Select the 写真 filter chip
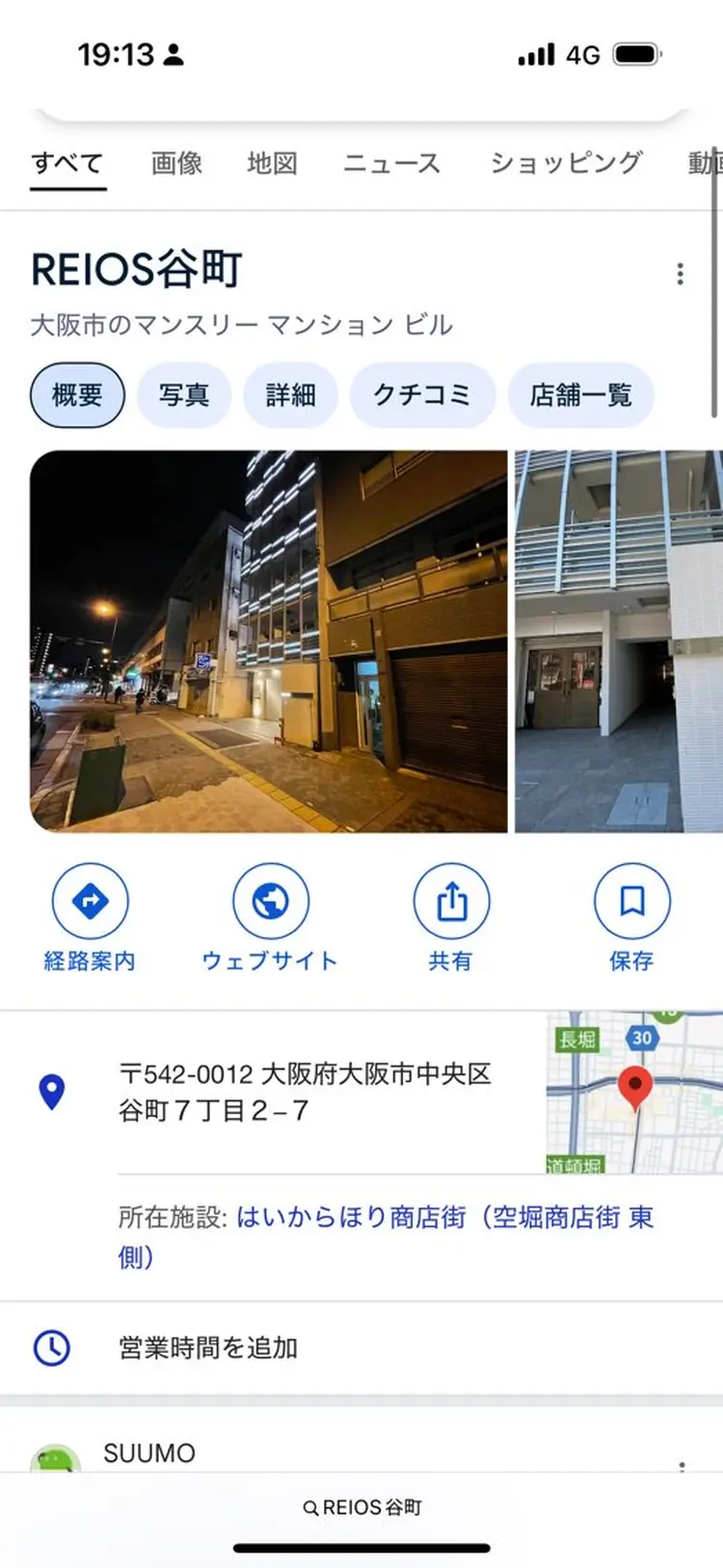 [x=184, y=394]
